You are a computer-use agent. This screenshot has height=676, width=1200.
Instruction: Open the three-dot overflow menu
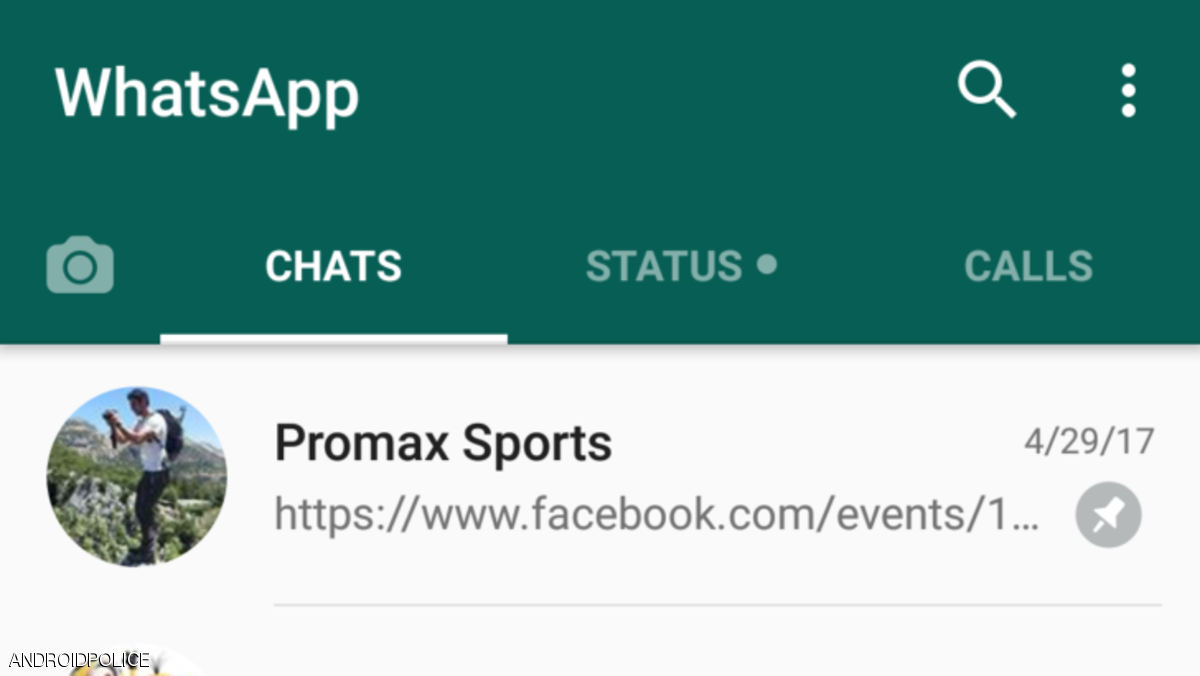(1128, 91)
